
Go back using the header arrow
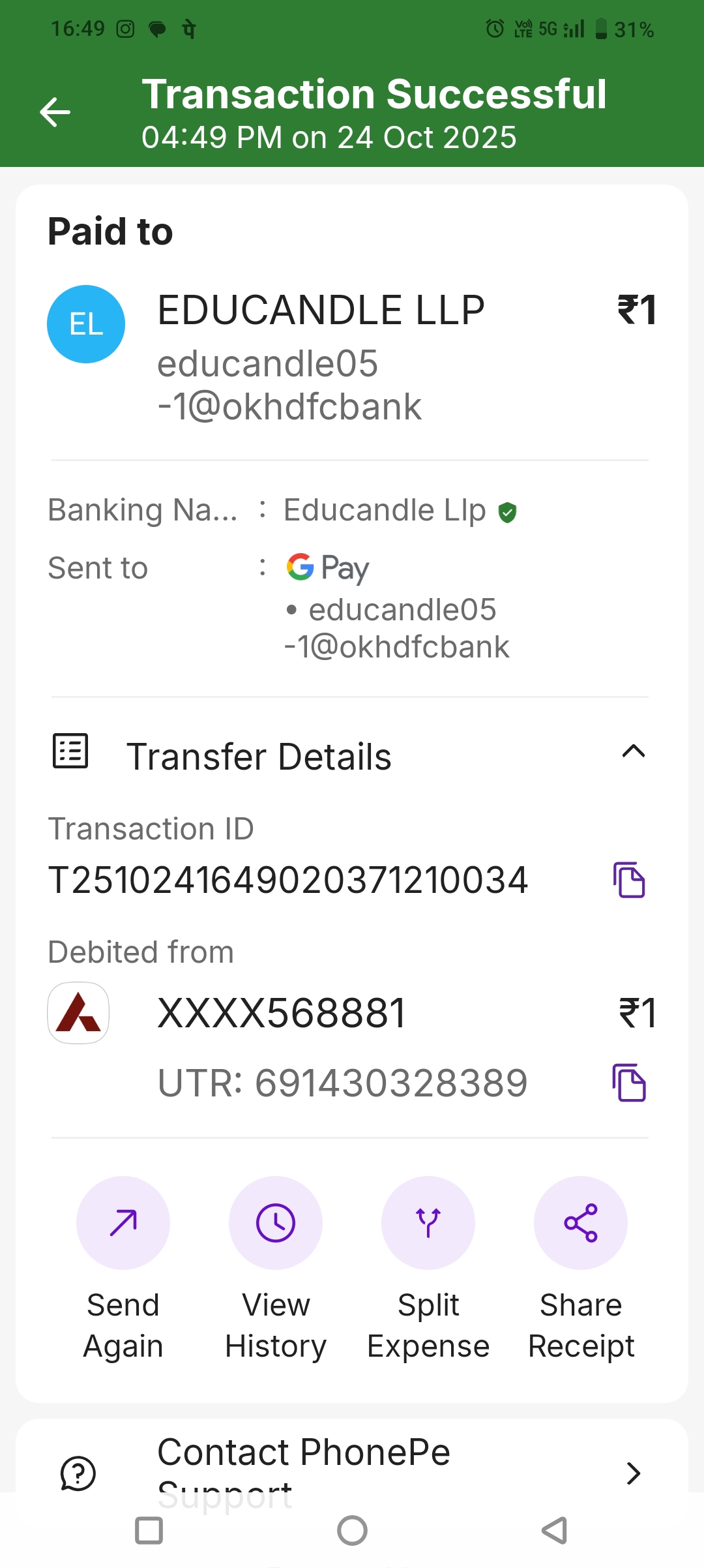coord(55,112)
